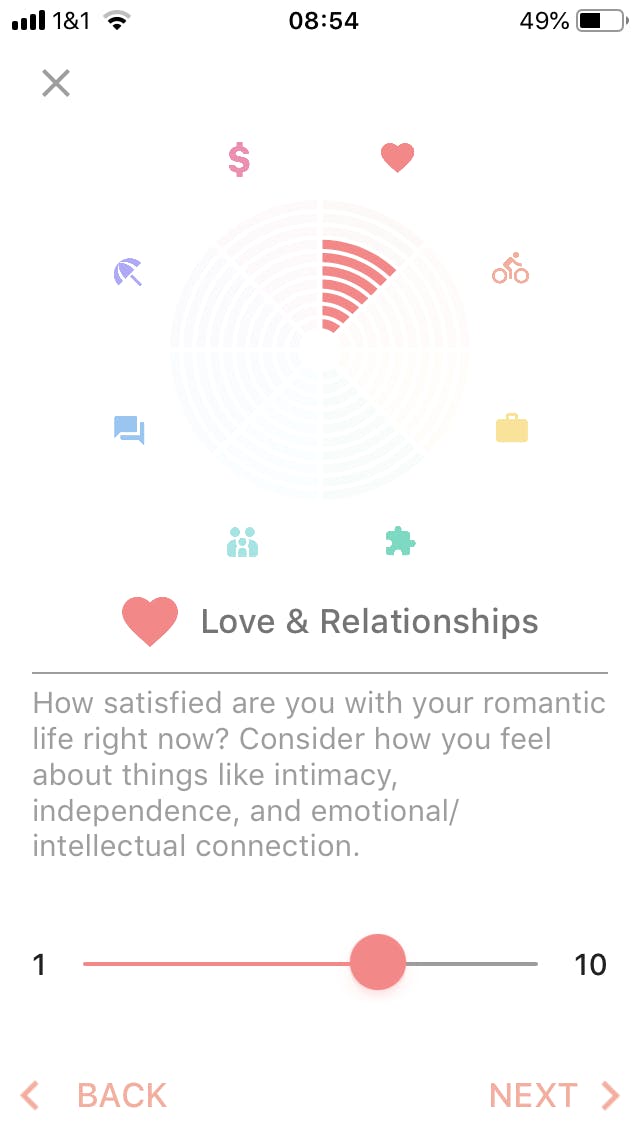Image resolution: width=640 pixels, height=1136 pixels.
Task: Select the chat bubbles social category icon
Action: (129, 430)
